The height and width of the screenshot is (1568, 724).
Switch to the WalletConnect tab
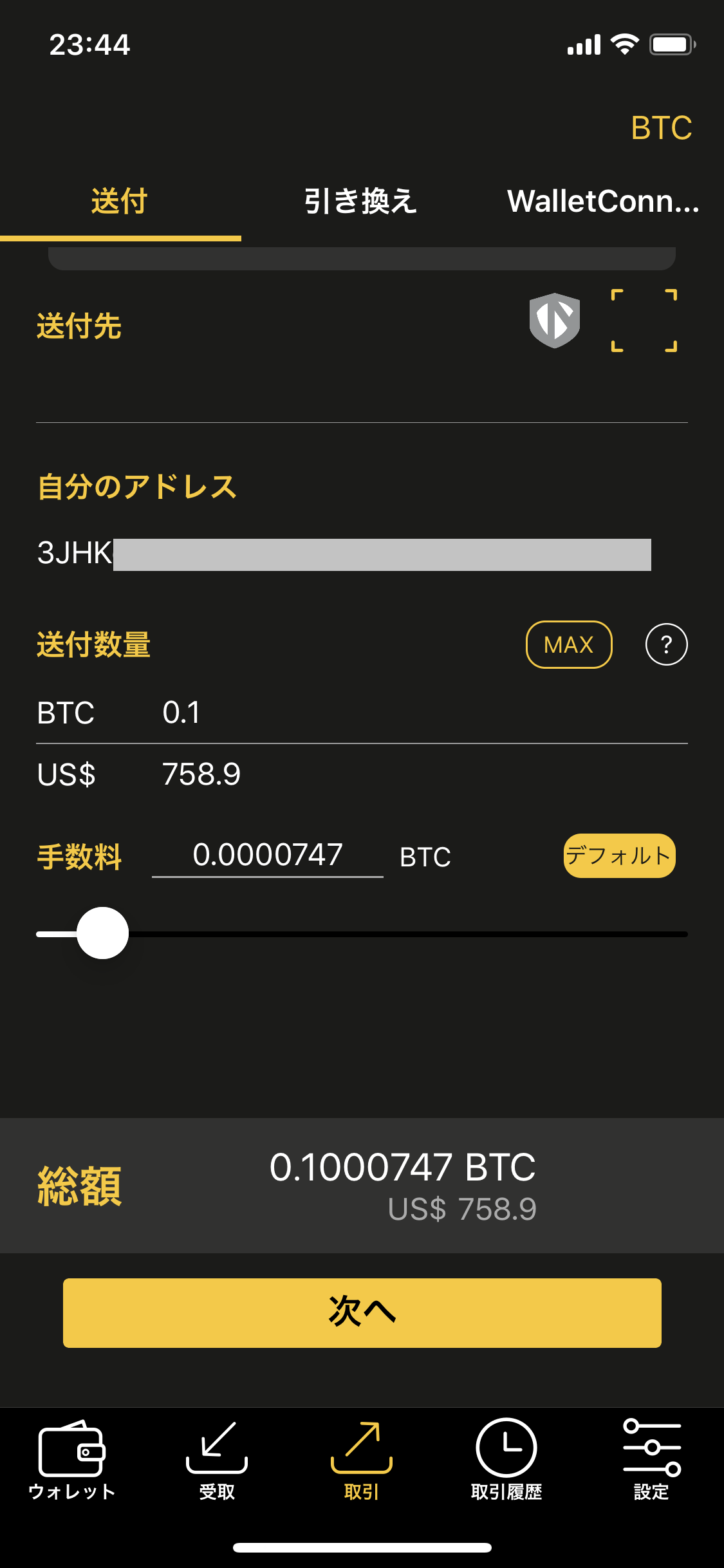603,201
